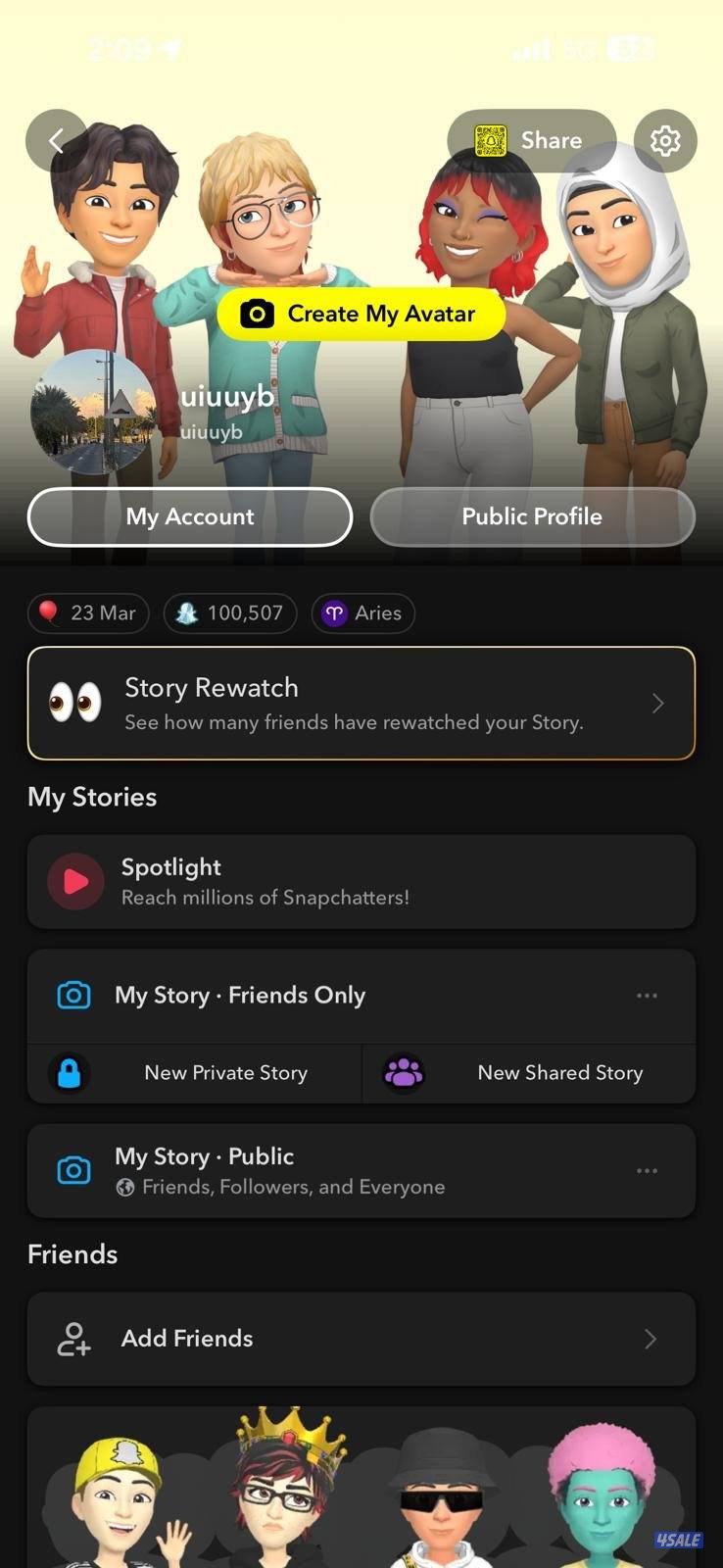Open options for My Story Public
The image size is (723, 1568).
(x=647, y=1171)
